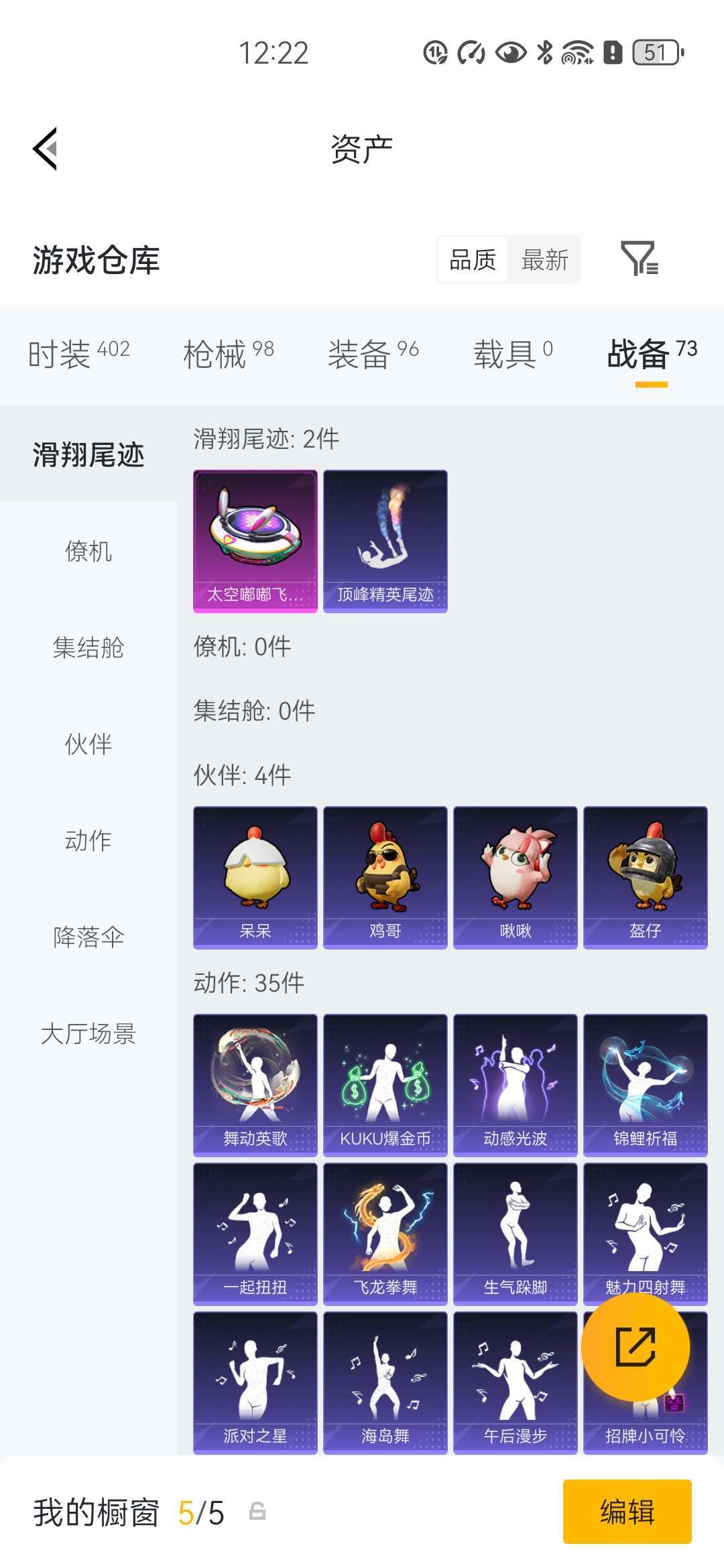Image resolution: width=724 pixels, height=1568 pixels.
Task: Open the filter icon beside 最新
Action: (639, 259)
